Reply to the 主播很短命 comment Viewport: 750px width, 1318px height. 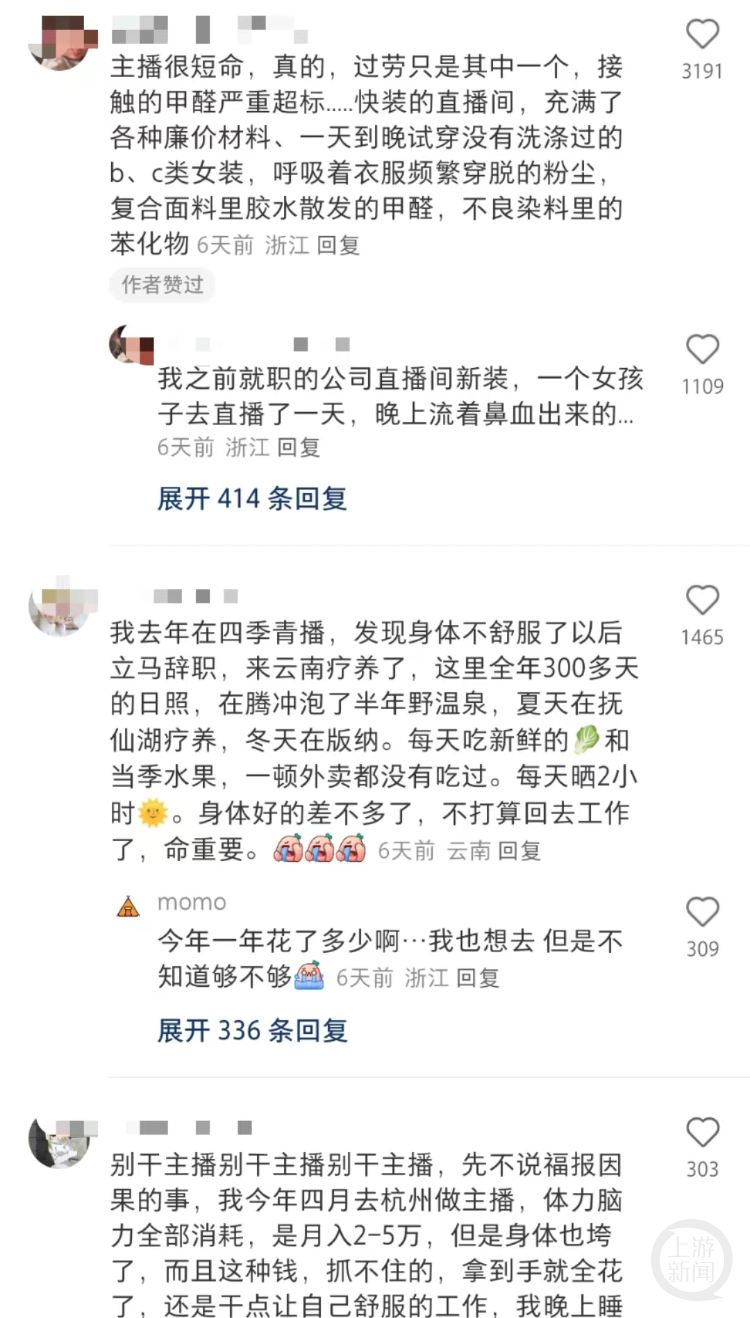(338, 245)
